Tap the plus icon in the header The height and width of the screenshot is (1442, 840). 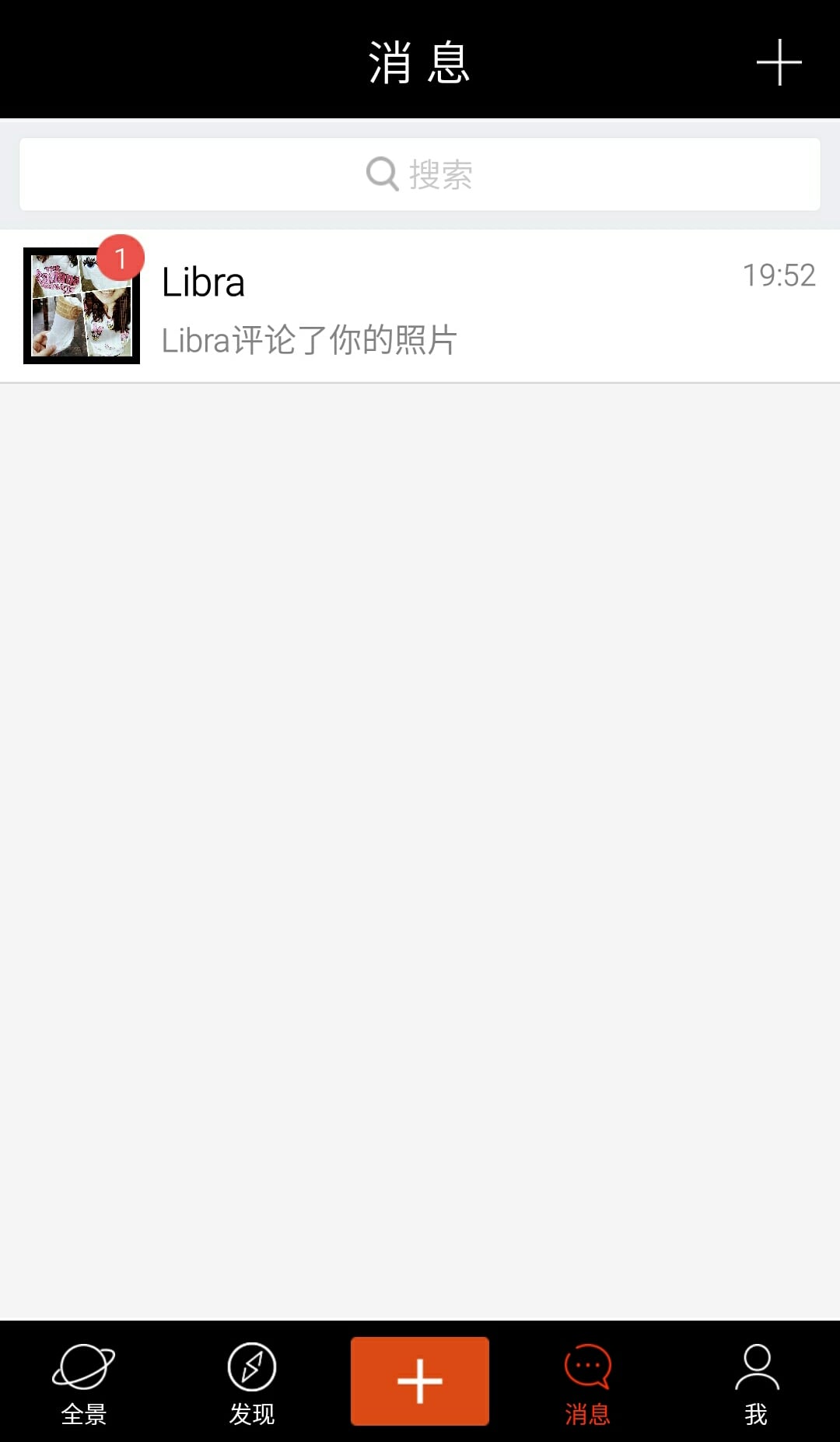pos(779,62)
